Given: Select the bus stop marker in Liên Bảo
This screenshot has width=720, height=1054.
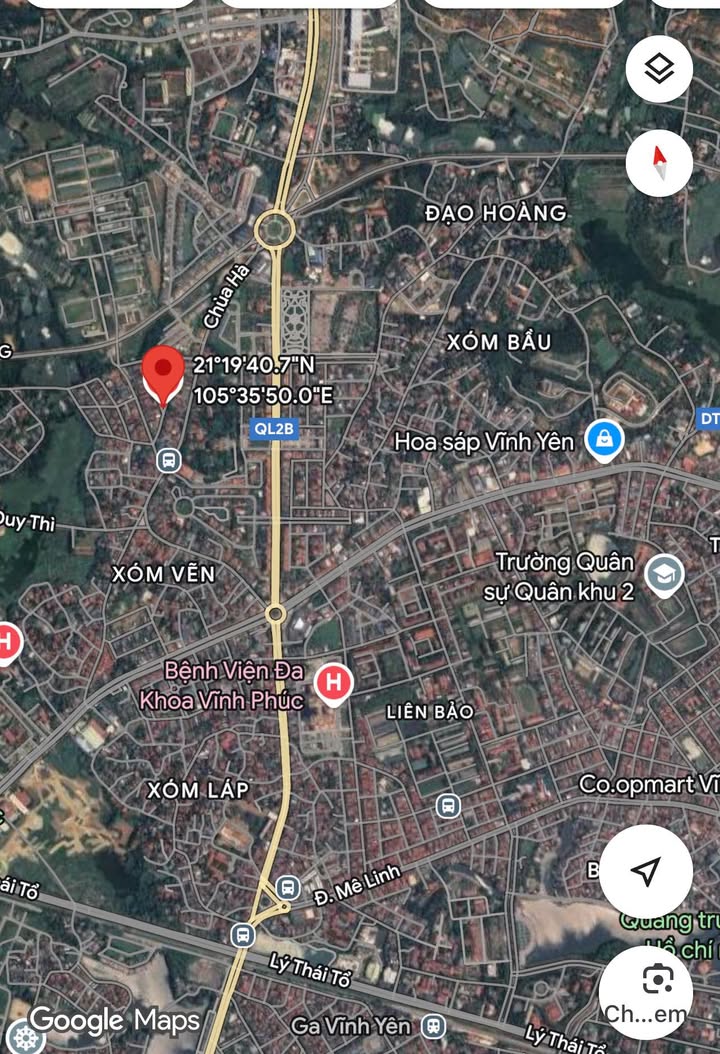Looking at the screenshot, I should (x=448, y=805).
